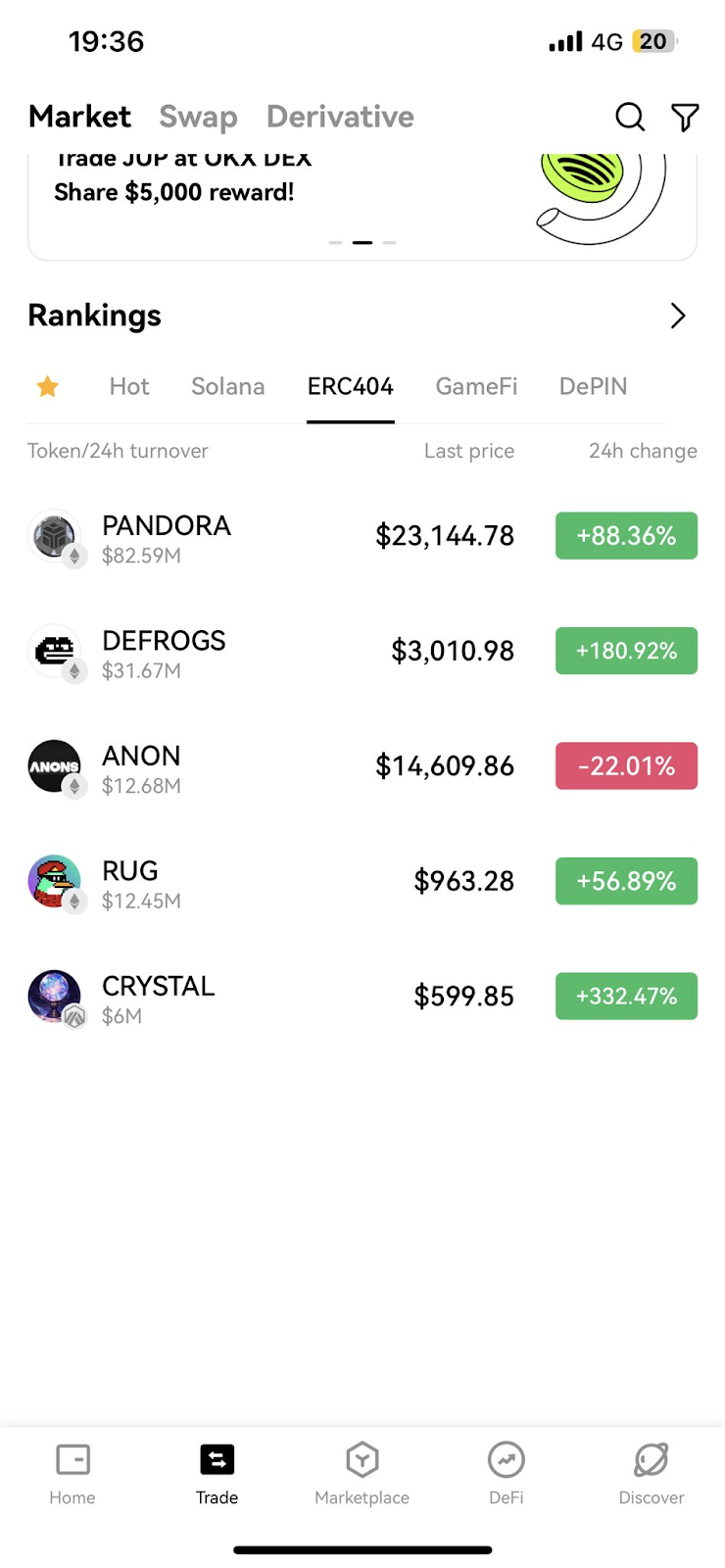The image size is (725, 1568).
Task: Open the DEFROGS token row
Action: 362,651
